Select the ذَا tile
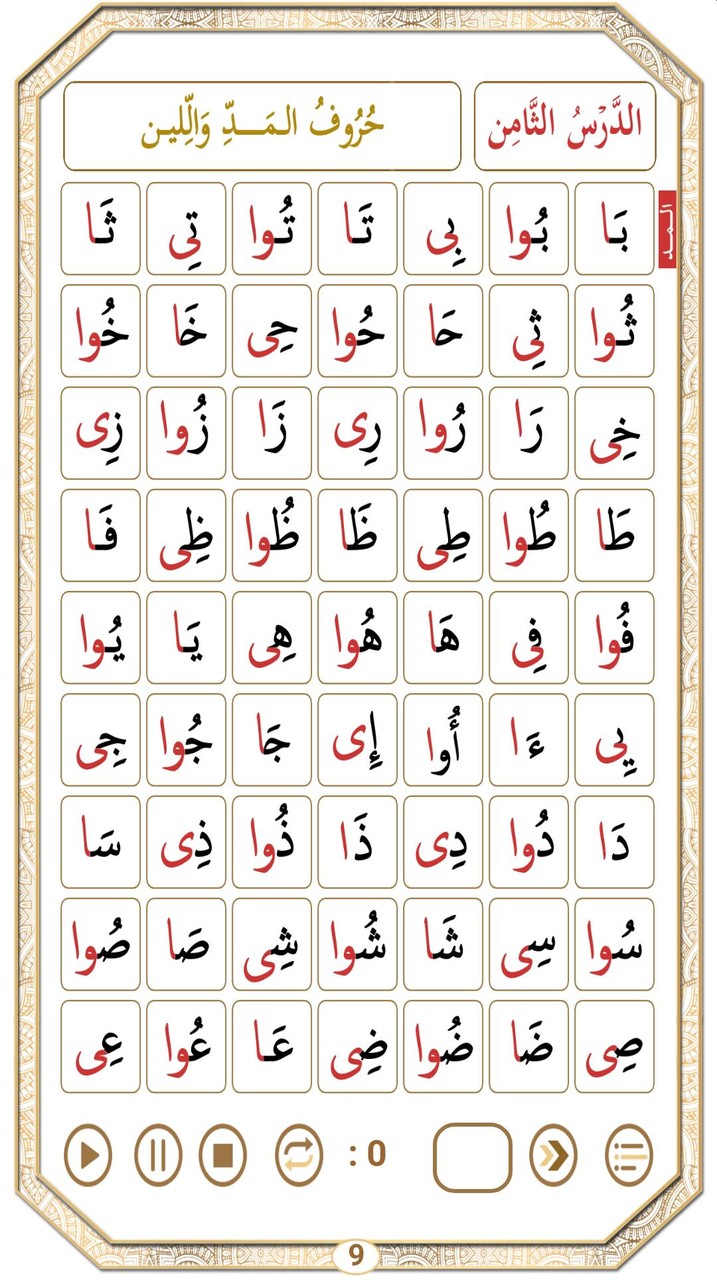 [357, 842]
